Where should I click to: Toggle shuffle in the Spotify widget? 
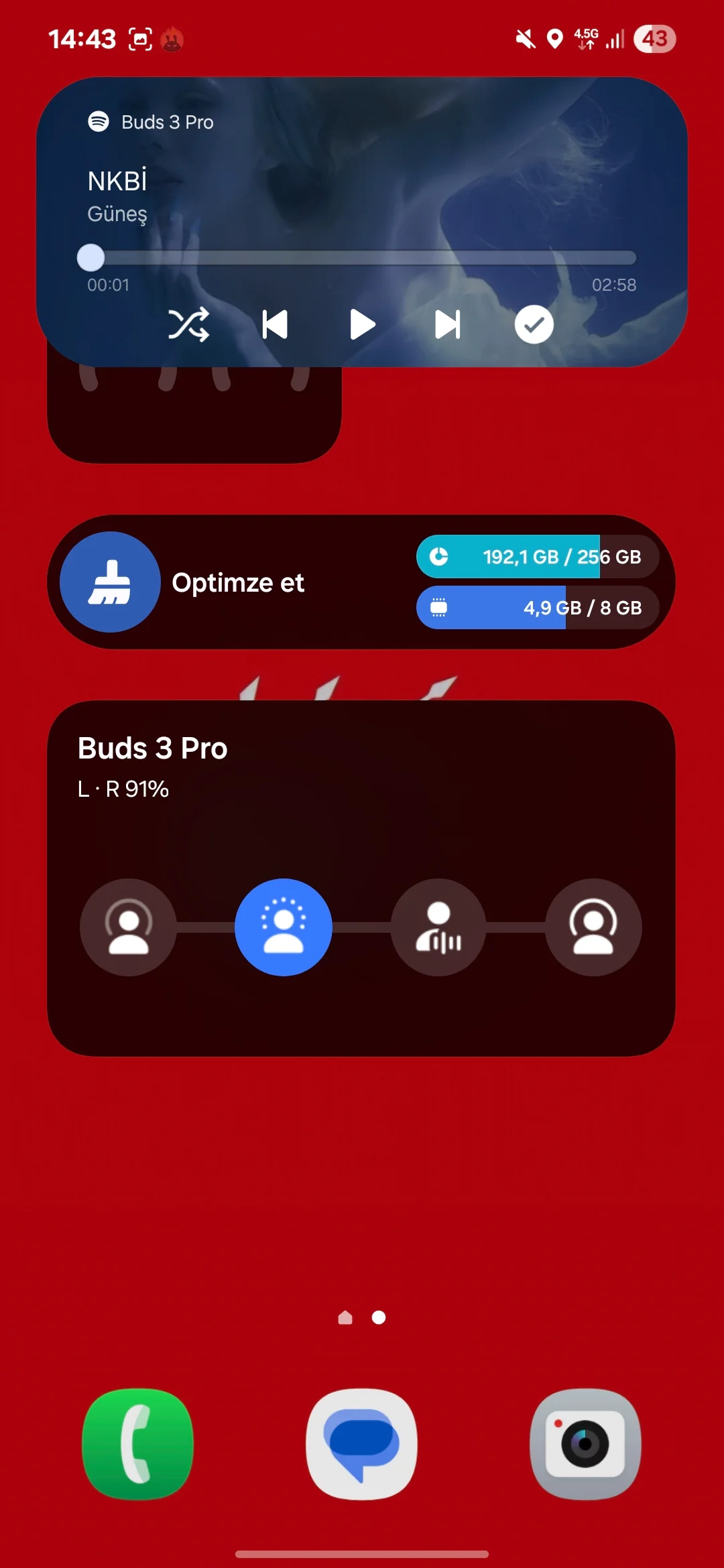click(188, 325)
